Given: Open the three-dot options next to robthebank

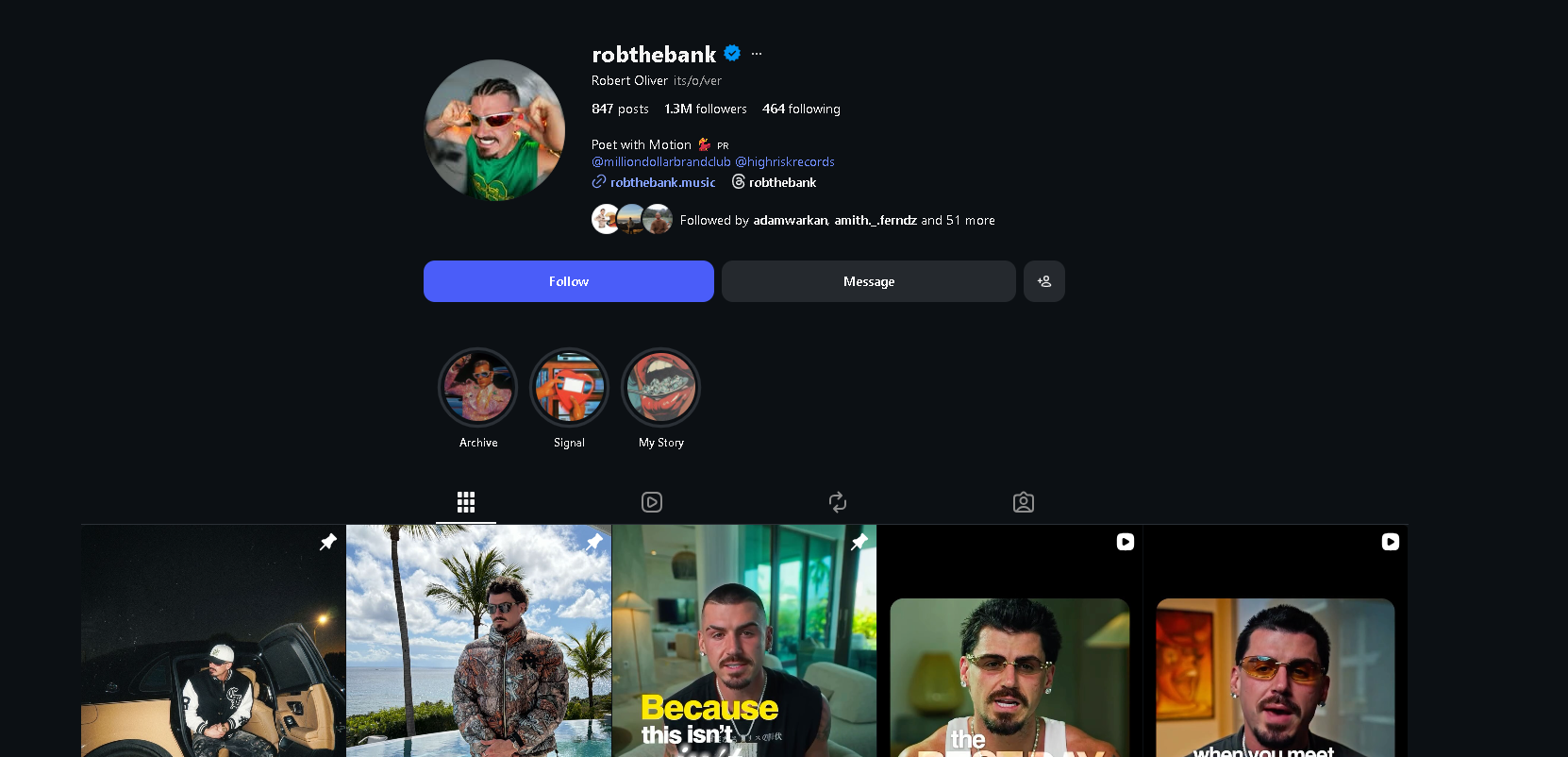Looking at the screenshot, I should 757,54.
